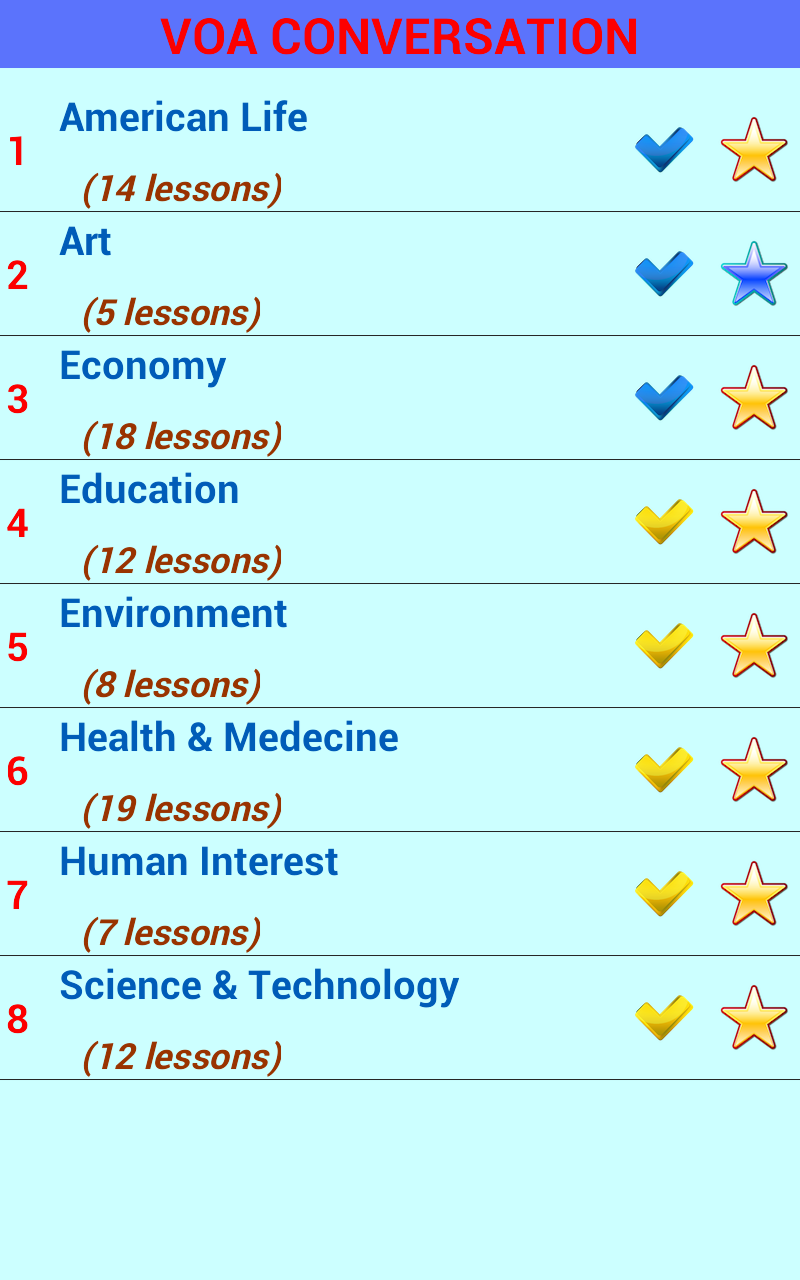Open the American Life category
The width and height of the screenshot is (800, 1280).
pos(400,150)
